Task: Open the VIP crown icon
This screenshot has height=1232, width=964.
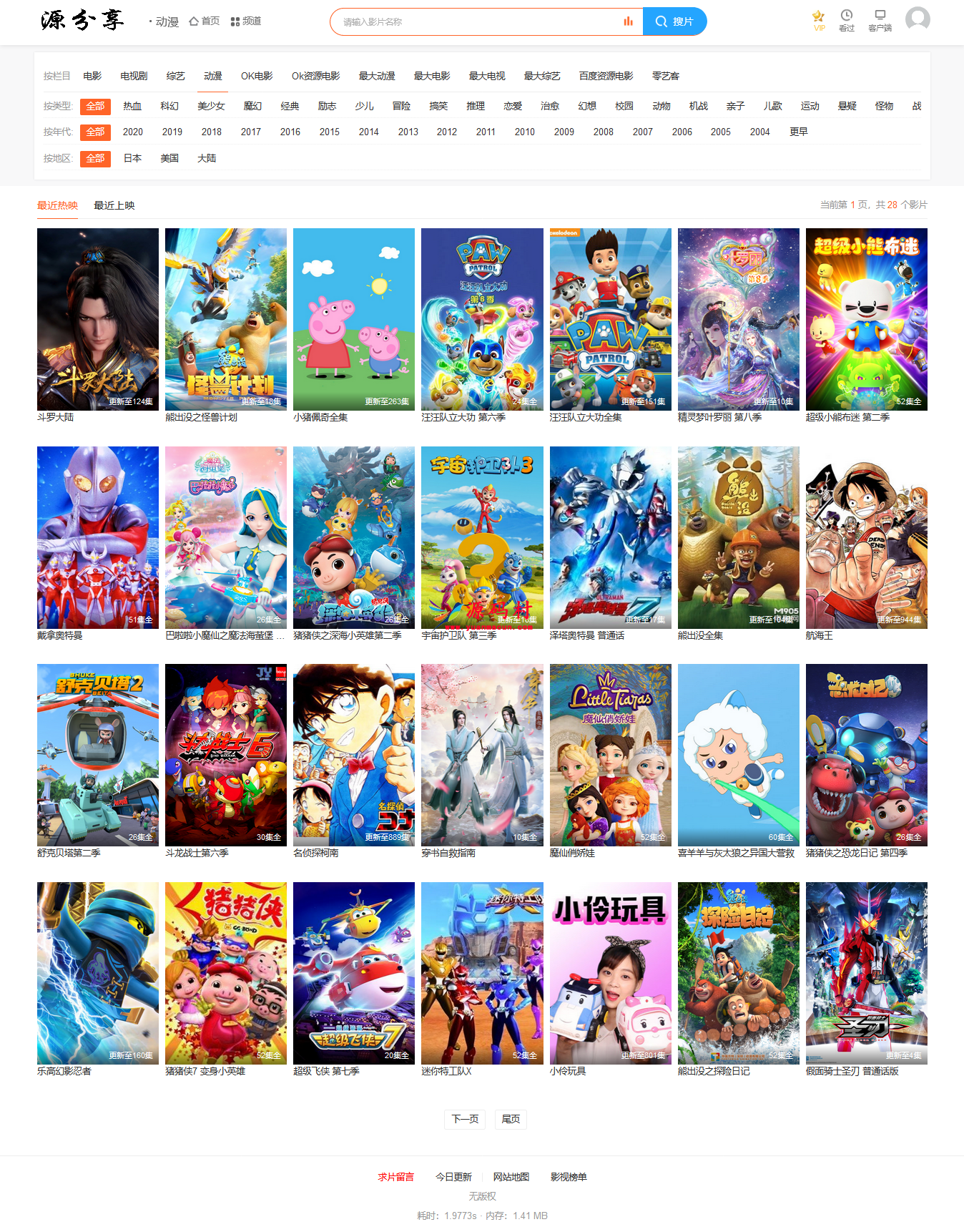Action: point(819,20)
